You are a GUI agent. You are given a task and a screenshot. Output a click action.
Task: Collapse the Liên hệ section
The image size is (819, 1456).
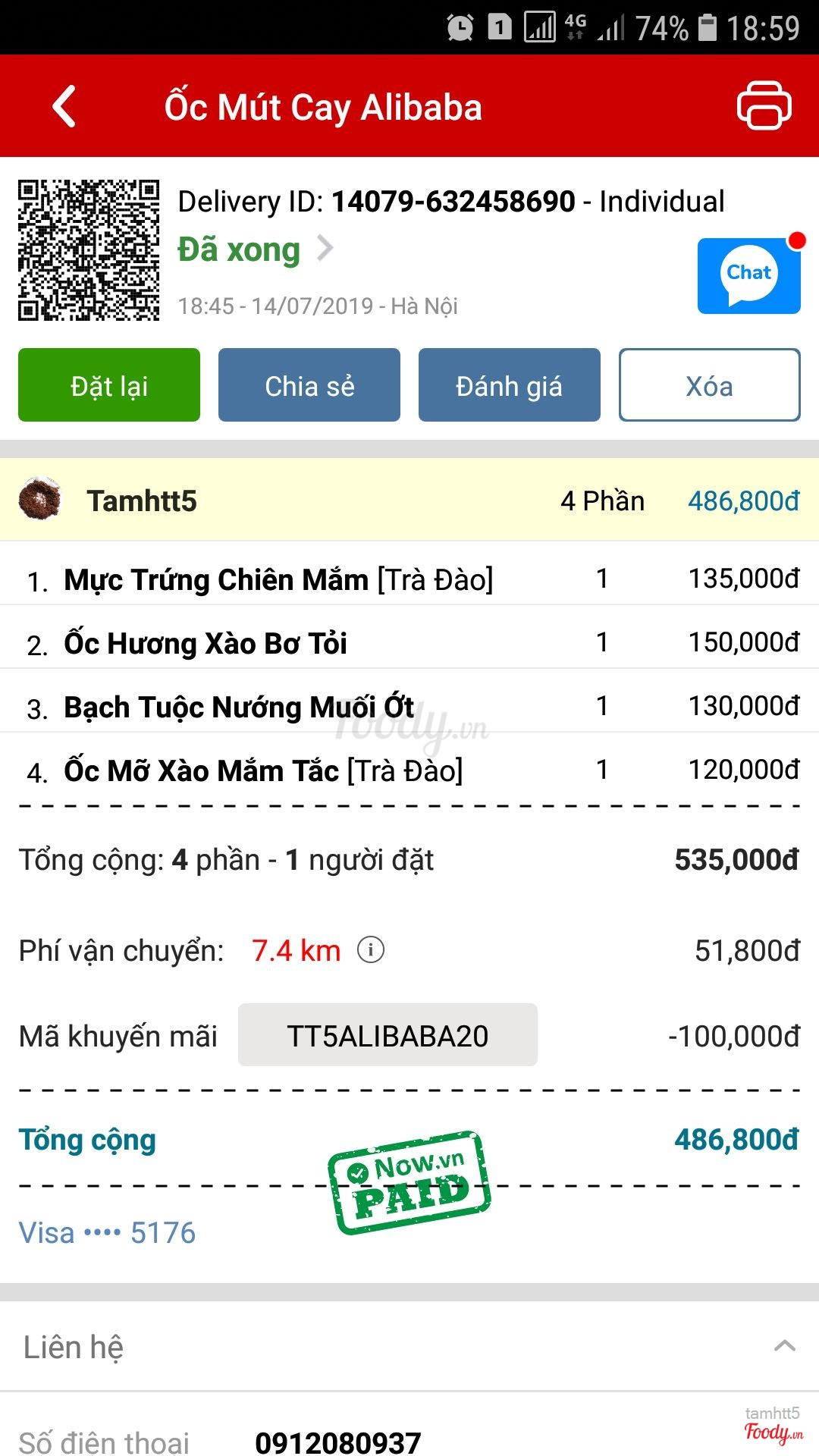pos(784,1346)
